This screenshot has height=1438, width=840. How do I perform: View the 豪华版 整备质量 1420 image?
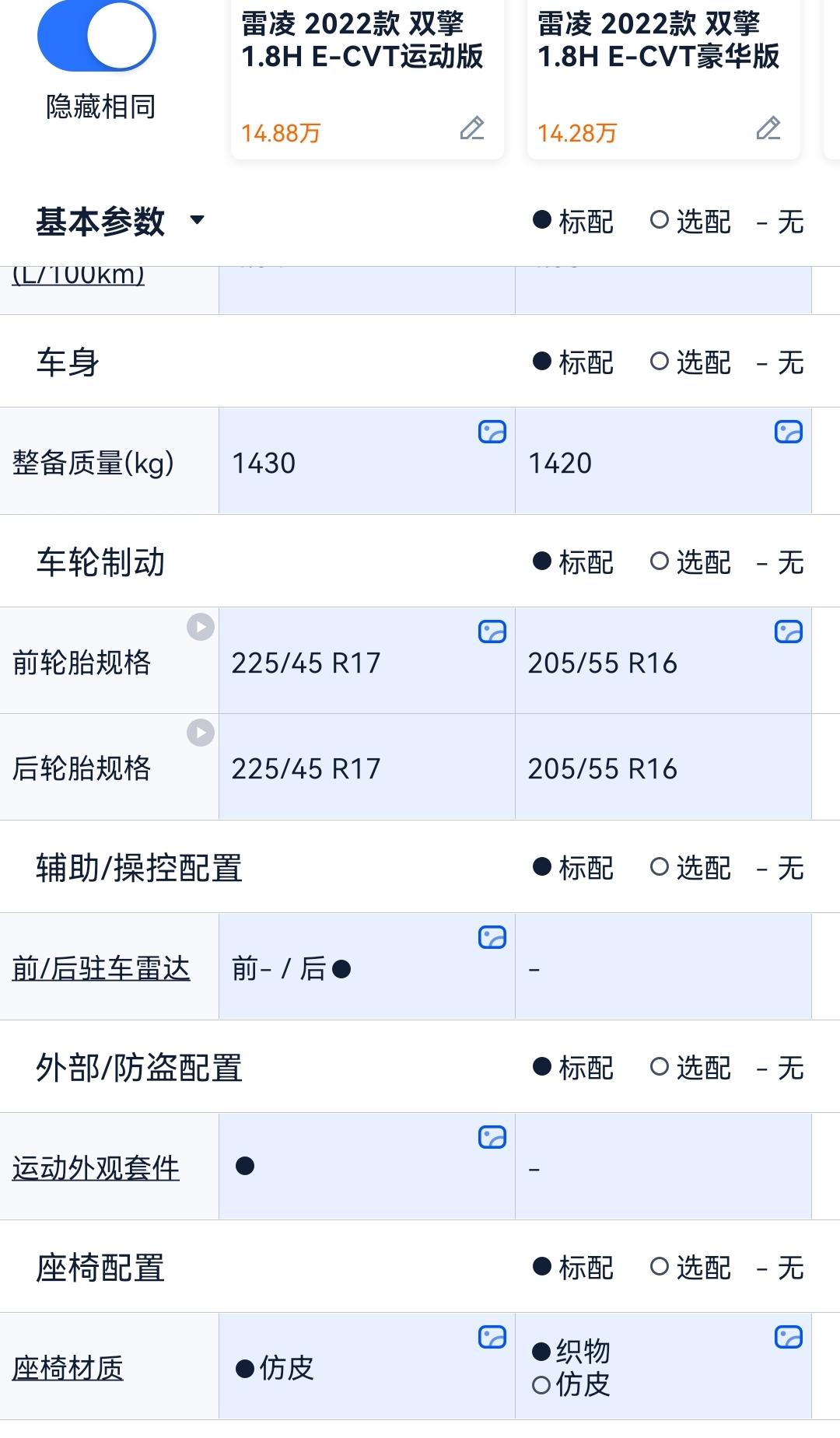point(789,432)
